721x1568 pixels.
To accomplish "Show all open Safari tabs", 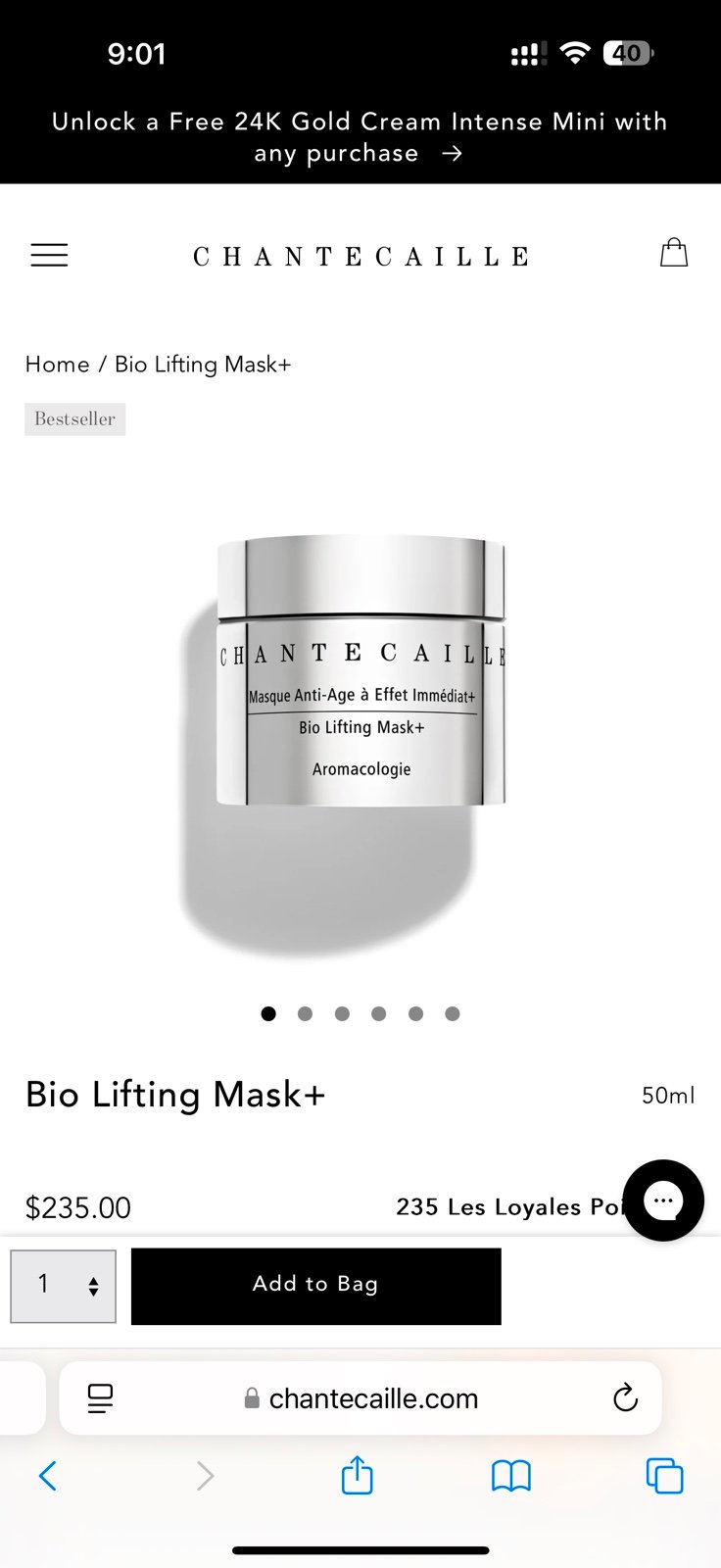I will coord(664,1476).
